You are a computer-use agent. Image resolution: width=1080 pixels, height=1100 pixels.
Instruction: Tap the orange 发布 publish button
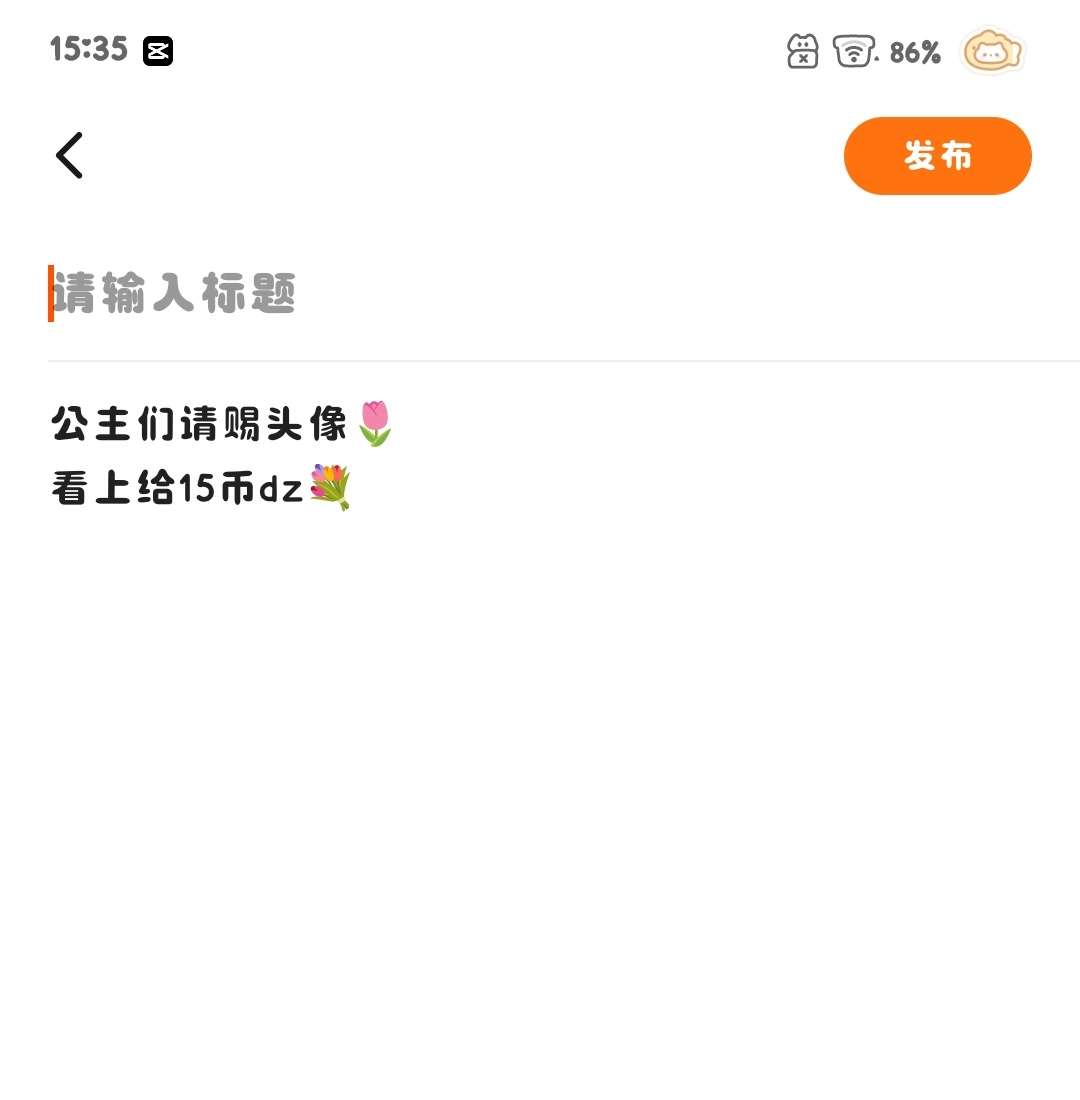(937, 156)
